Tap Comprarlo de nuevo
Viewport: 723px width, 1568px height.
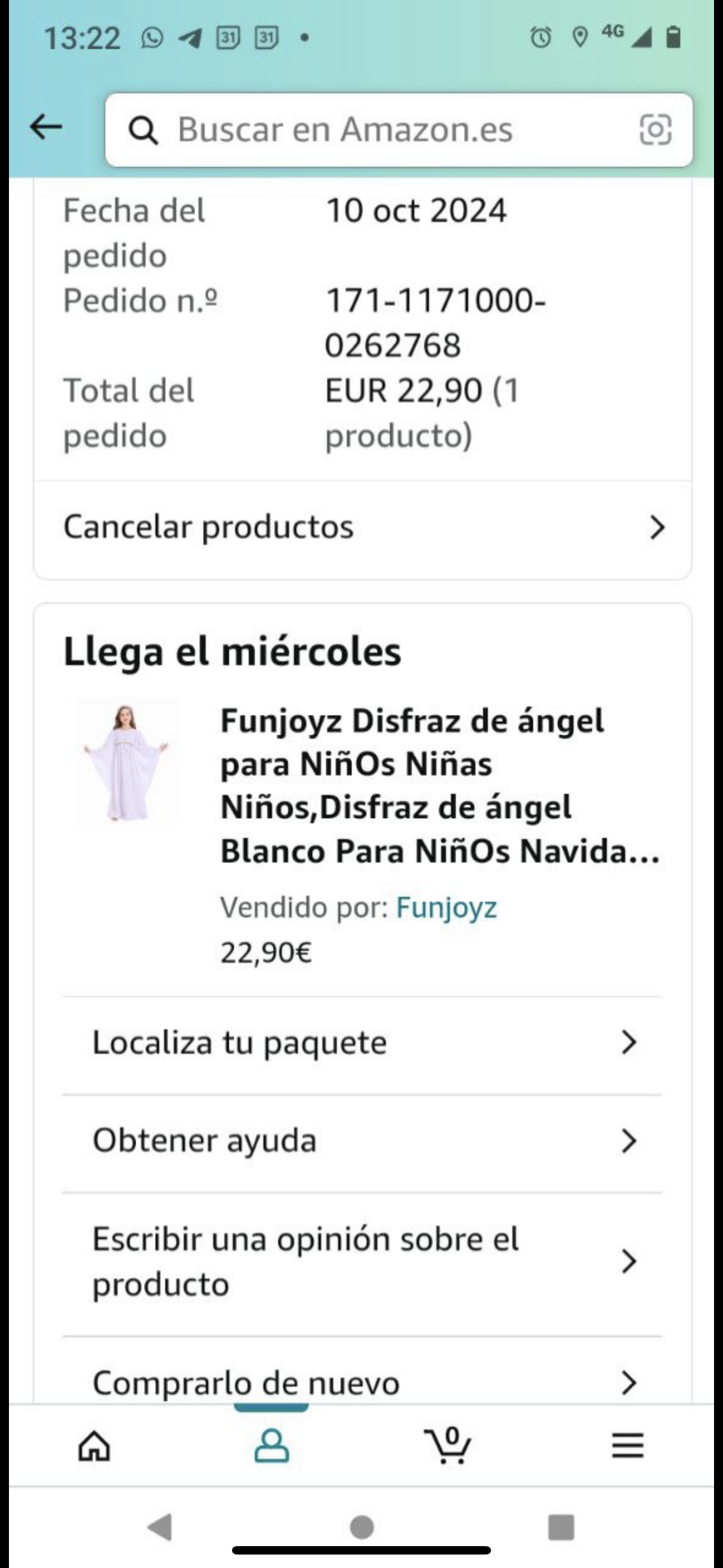(363, 1382)
